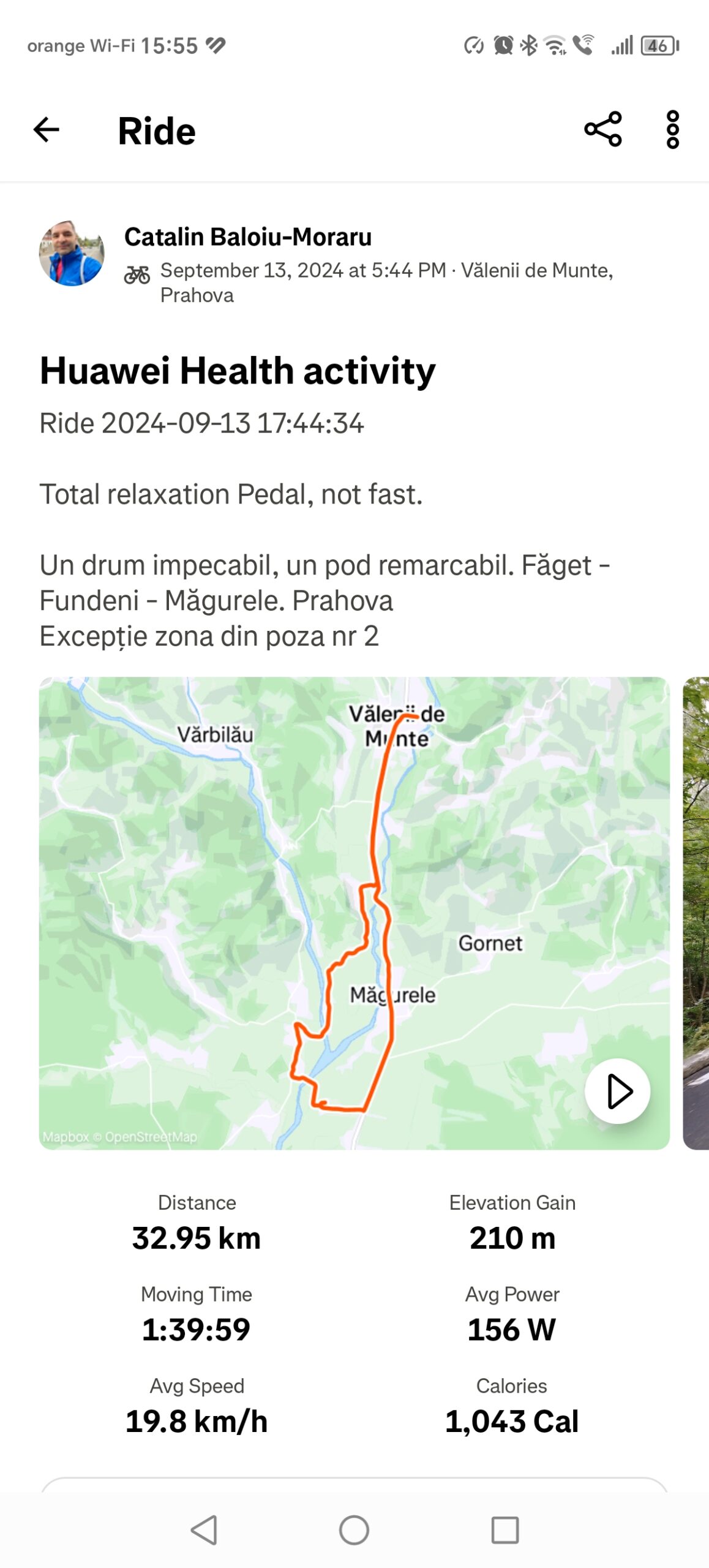Open the three-dot overflow menu
Viewport: 709px width, 1568px height.
tap(672, 130)
